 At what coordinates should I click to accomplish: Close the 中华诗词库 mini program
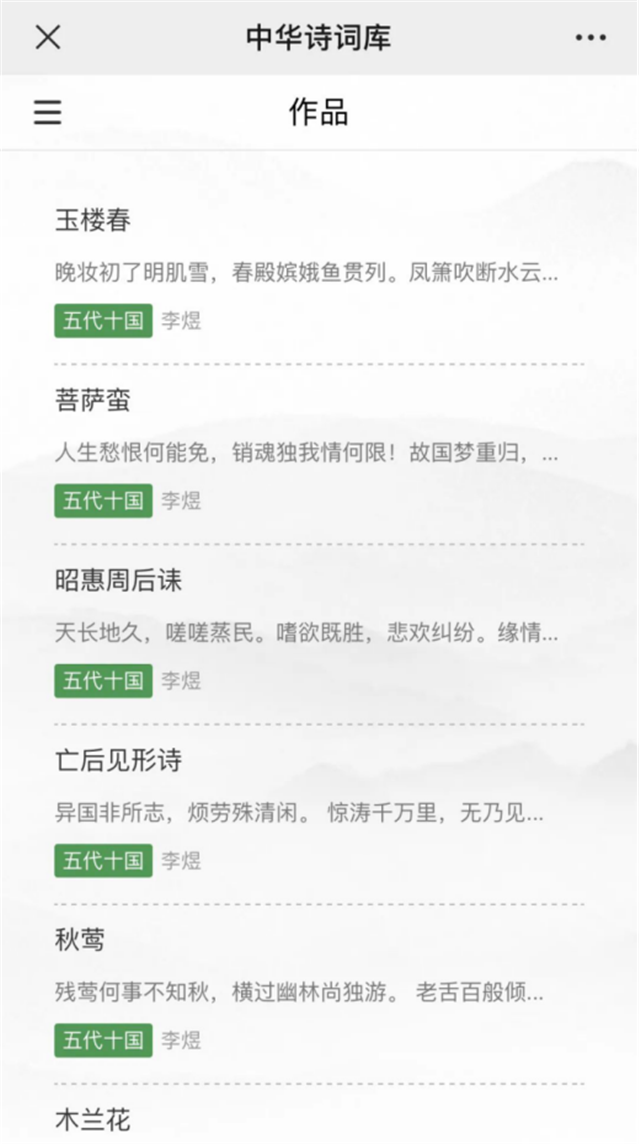[x=48, y=38]
